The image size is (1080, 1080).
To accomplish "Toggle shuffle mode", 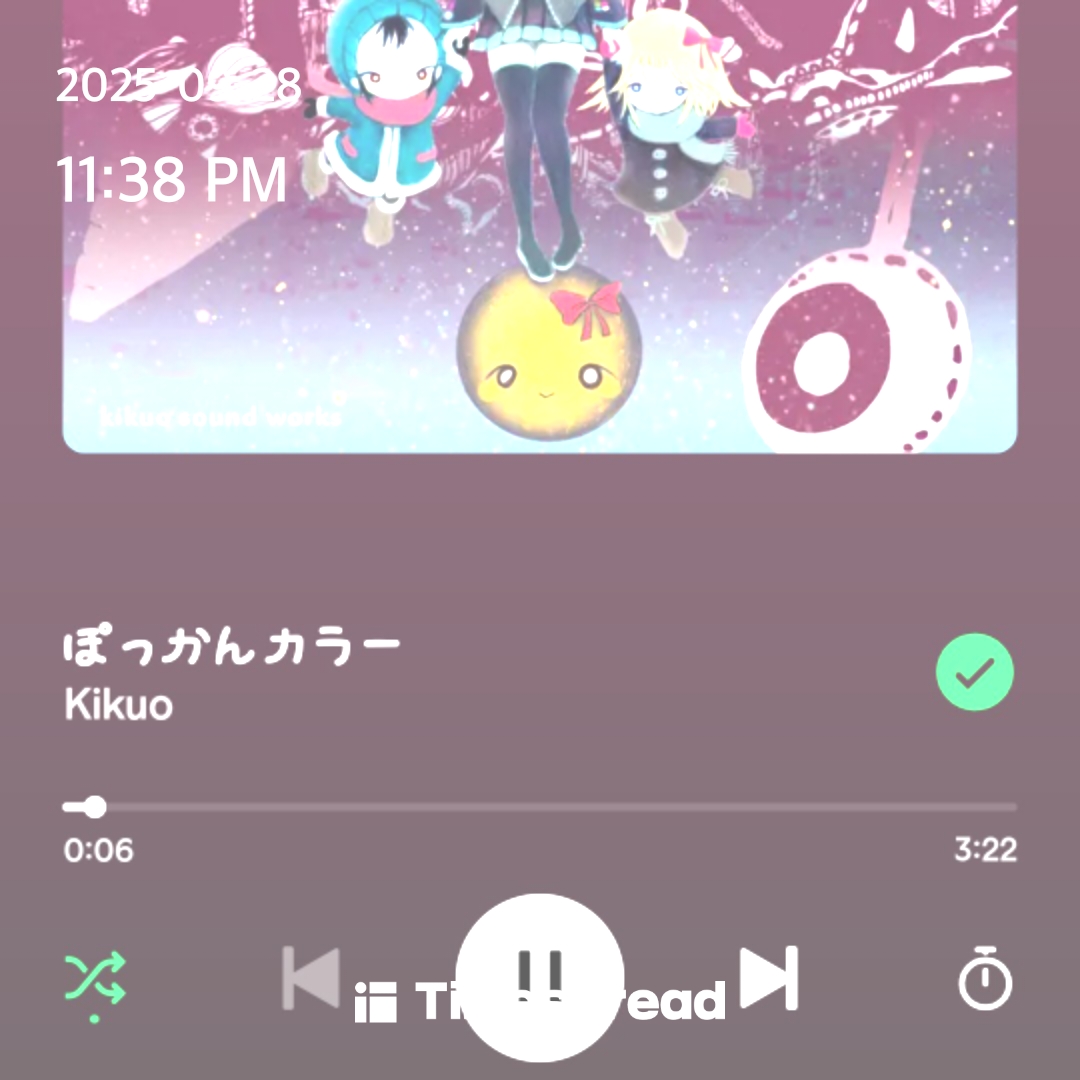I will pos(95,979).
